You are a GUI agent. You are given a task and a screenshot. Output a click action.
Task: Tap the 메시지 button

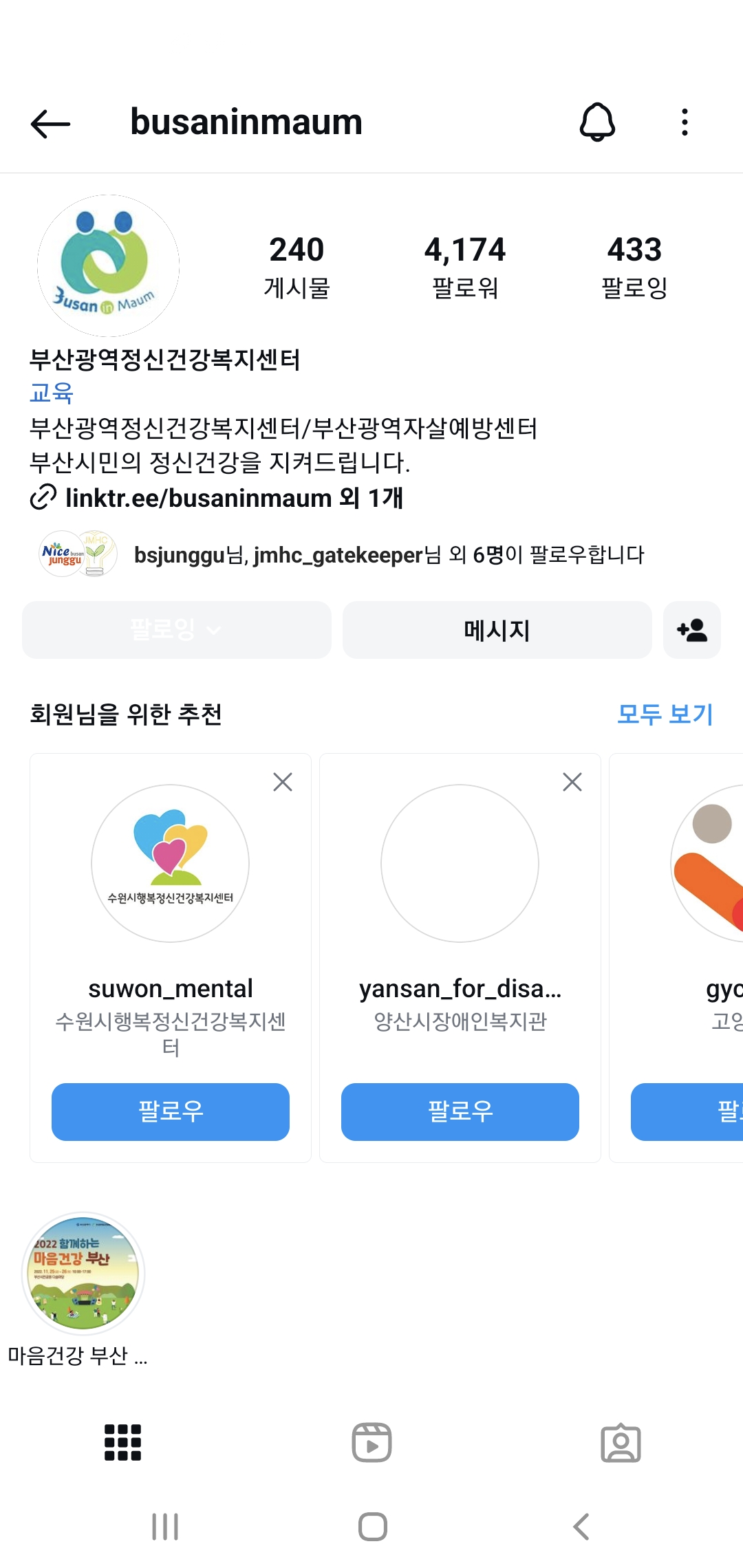497,630
